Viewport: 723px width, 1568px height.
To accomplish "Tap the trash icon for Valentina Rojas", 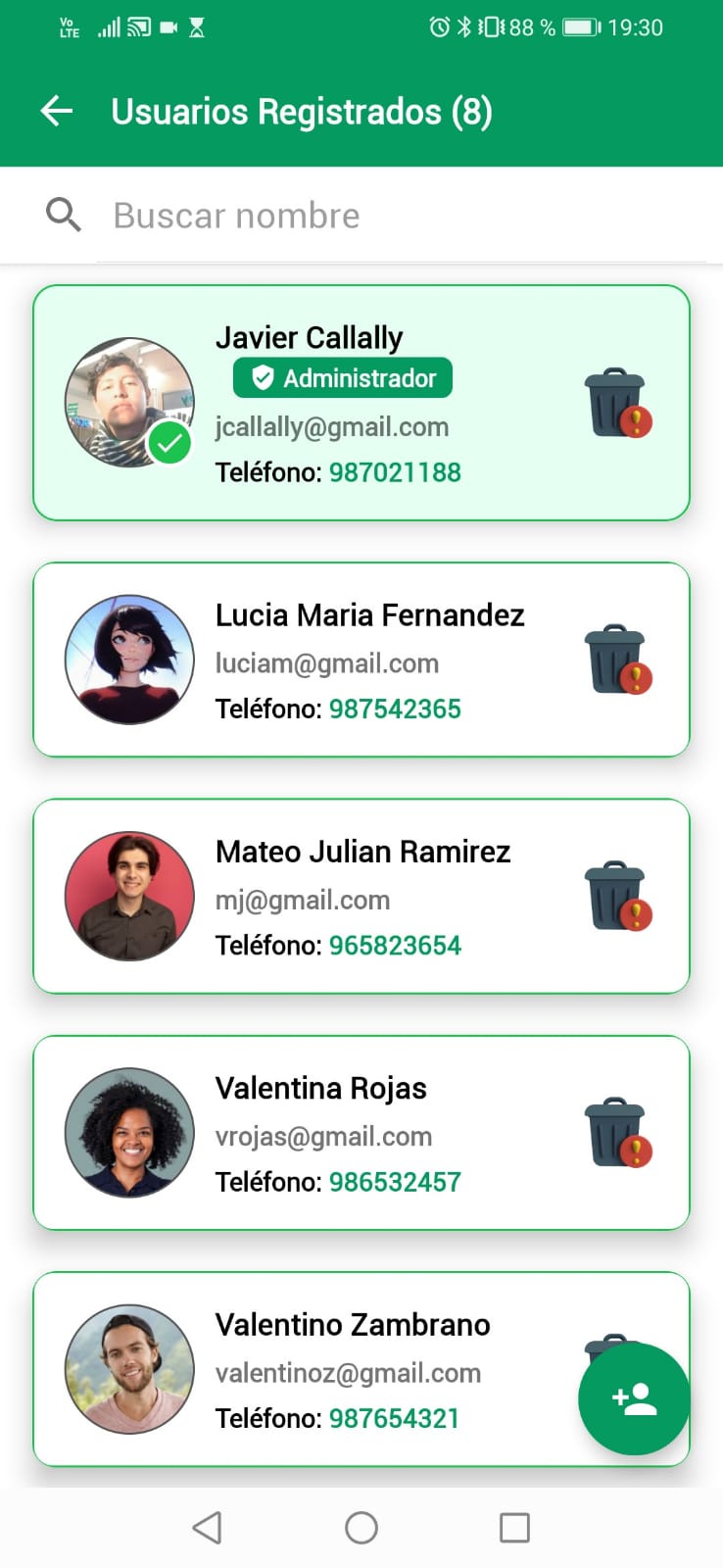I will click(x=617, y=1132).
